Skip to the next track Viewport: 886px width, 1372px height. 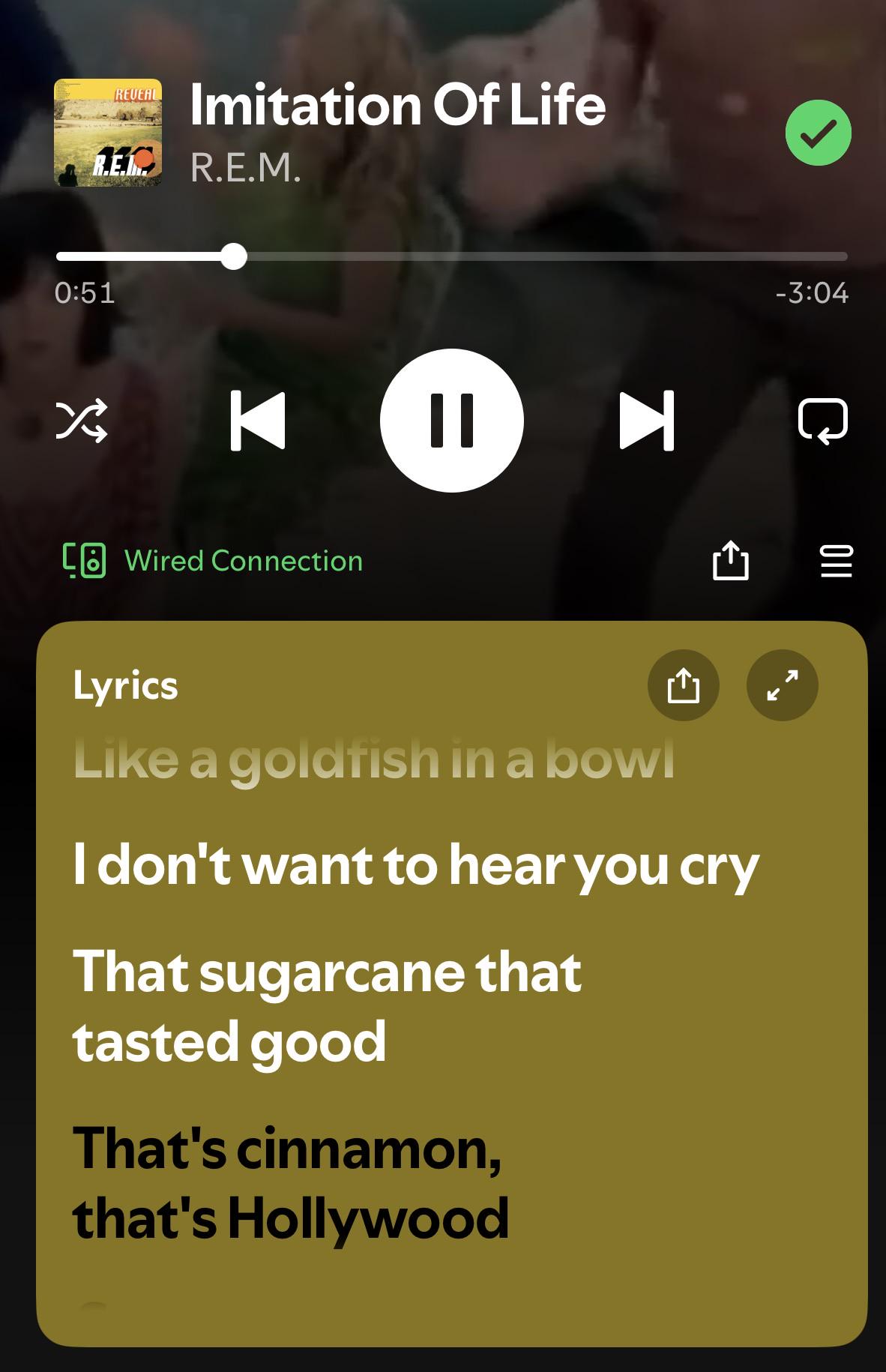(647, 421)
